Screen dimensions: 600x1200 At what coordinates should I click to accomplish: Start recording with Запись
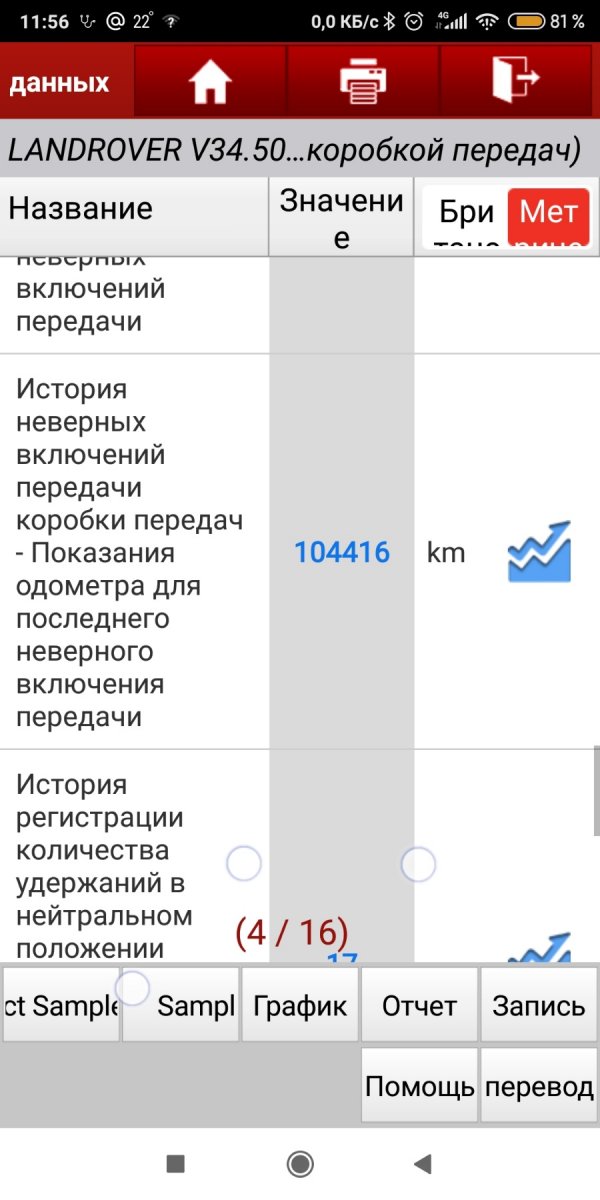click(x=539, y=1005)
